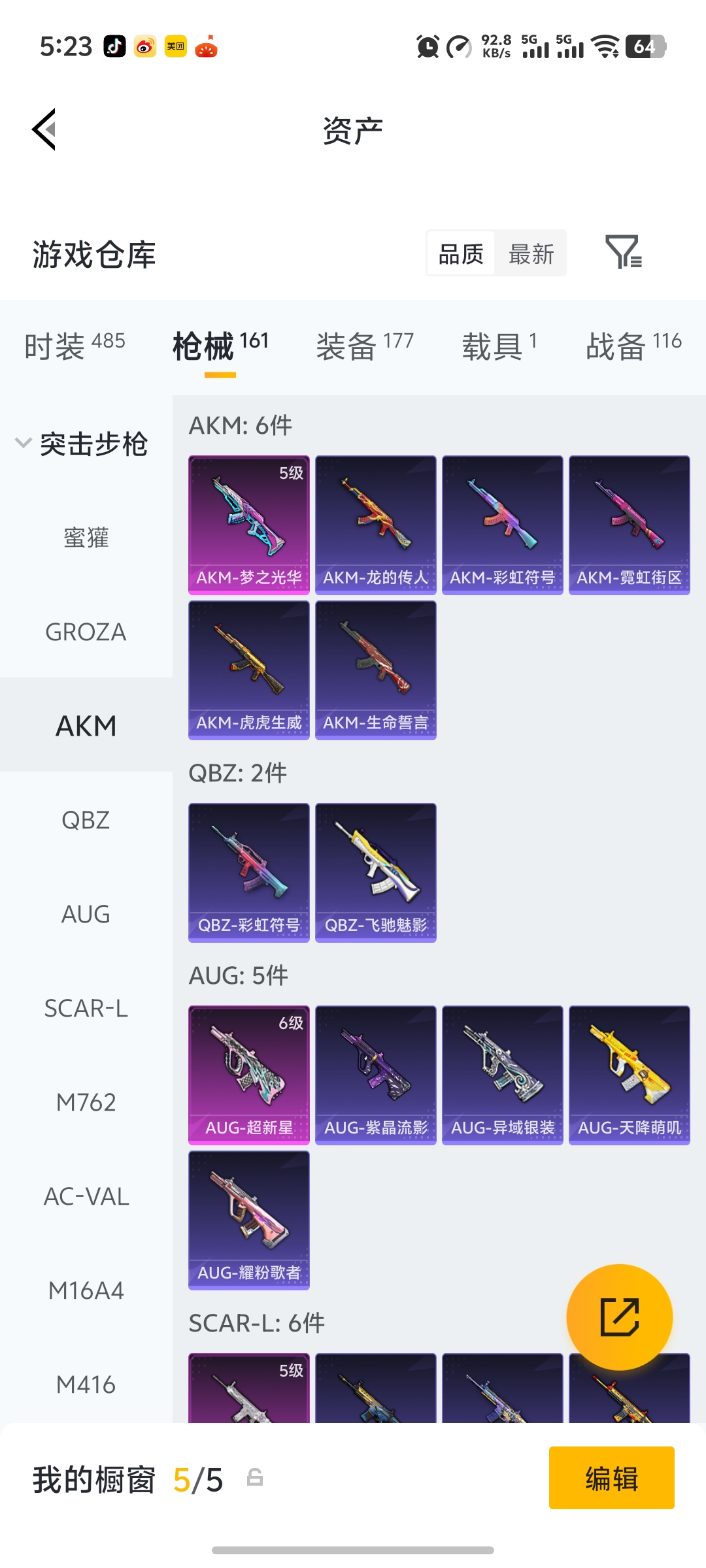View the AUG-超新星 skin

point(248,1075)
